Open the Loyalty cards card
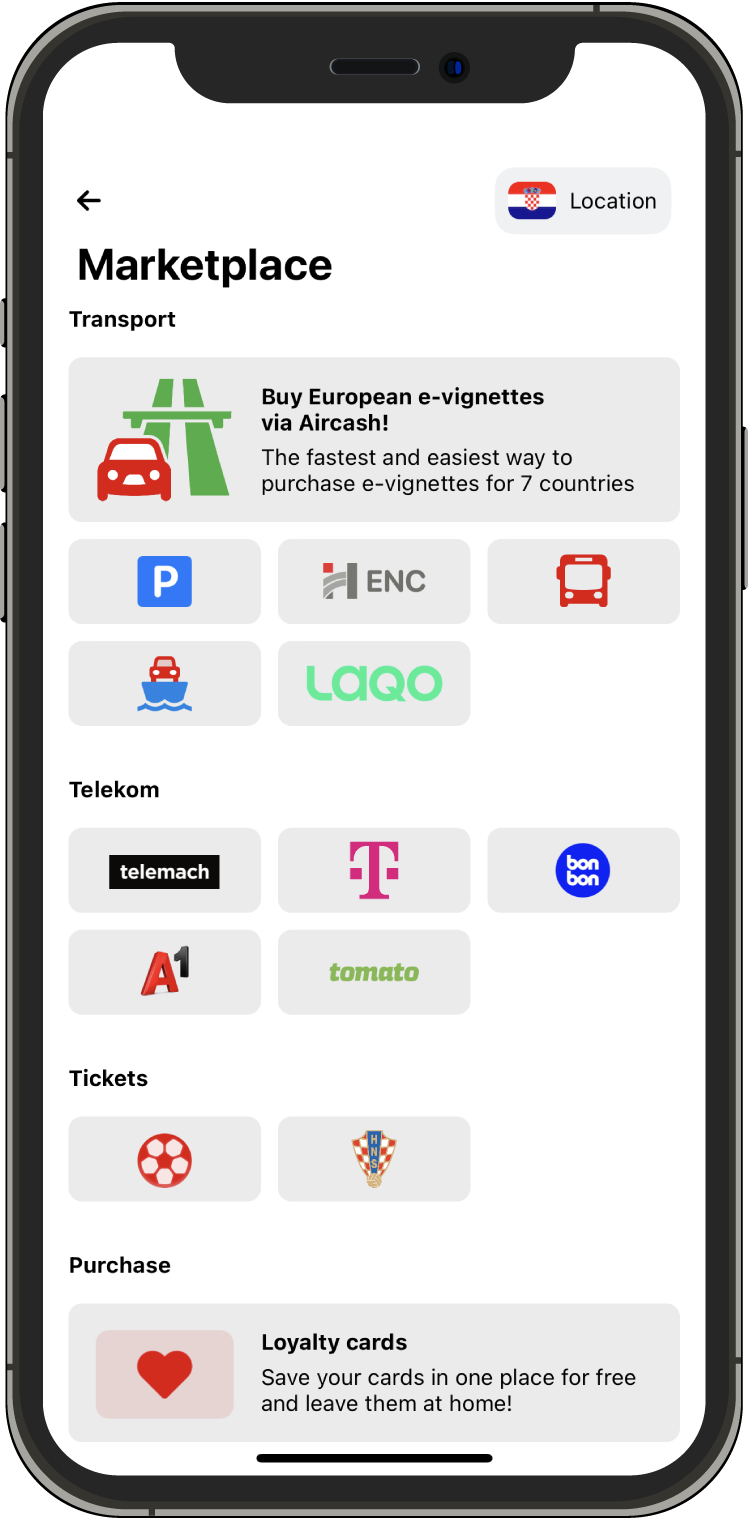This screenshot has width=748, height=1520. click(x=374, y=1373)
